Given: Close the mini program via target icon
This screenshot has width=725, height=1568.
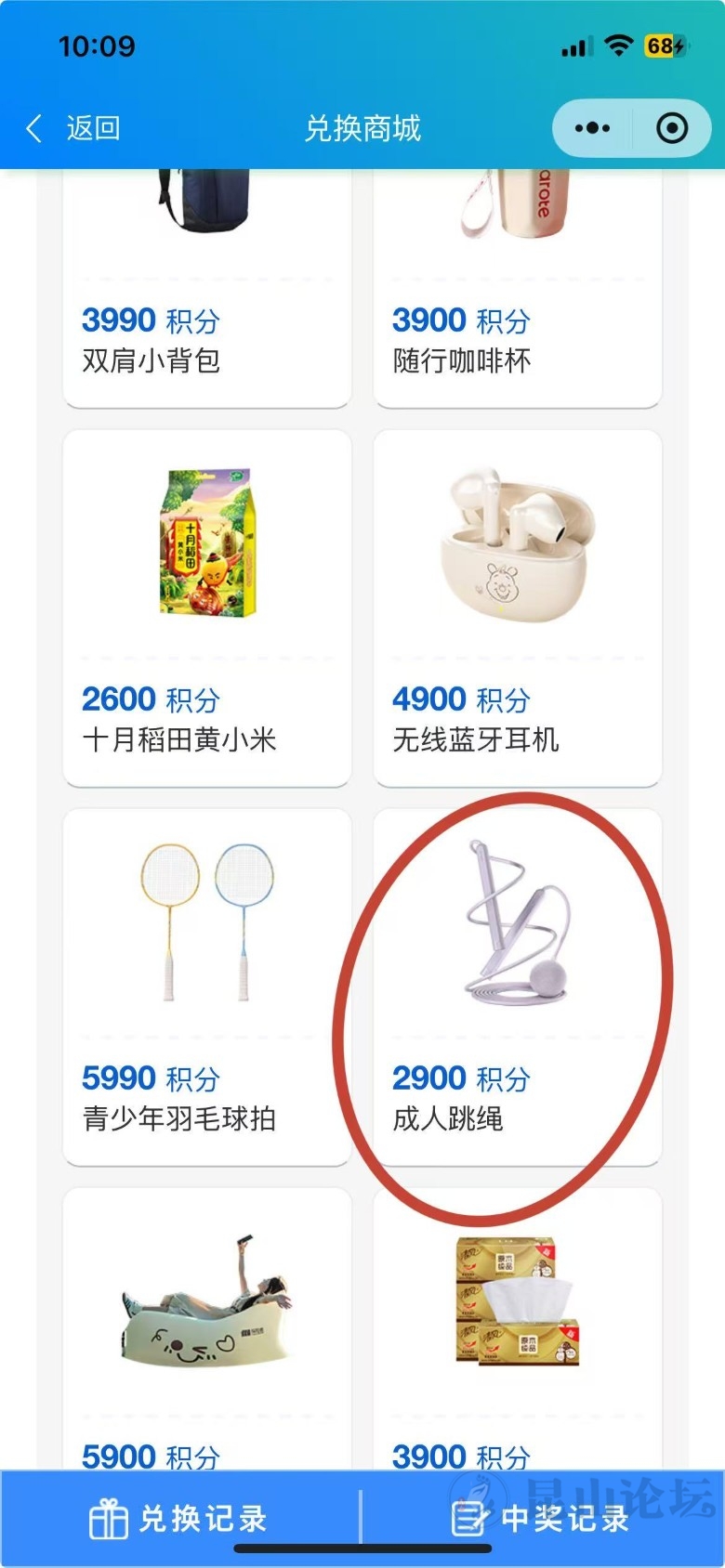Looking at the screenshot, I should click(672, 128).
